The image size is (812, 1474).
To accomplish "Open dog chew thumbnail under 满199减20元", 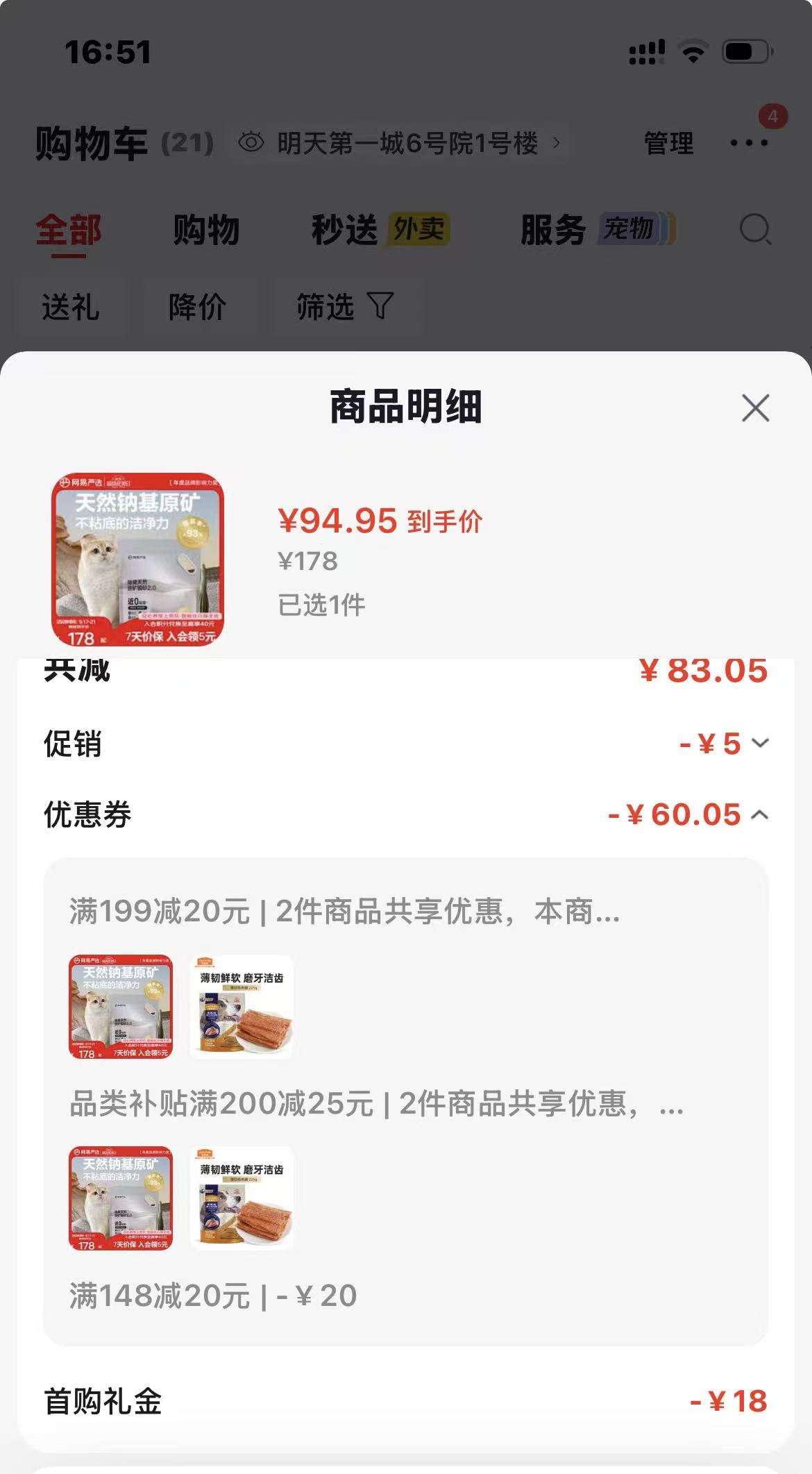I will (242, 1007).
